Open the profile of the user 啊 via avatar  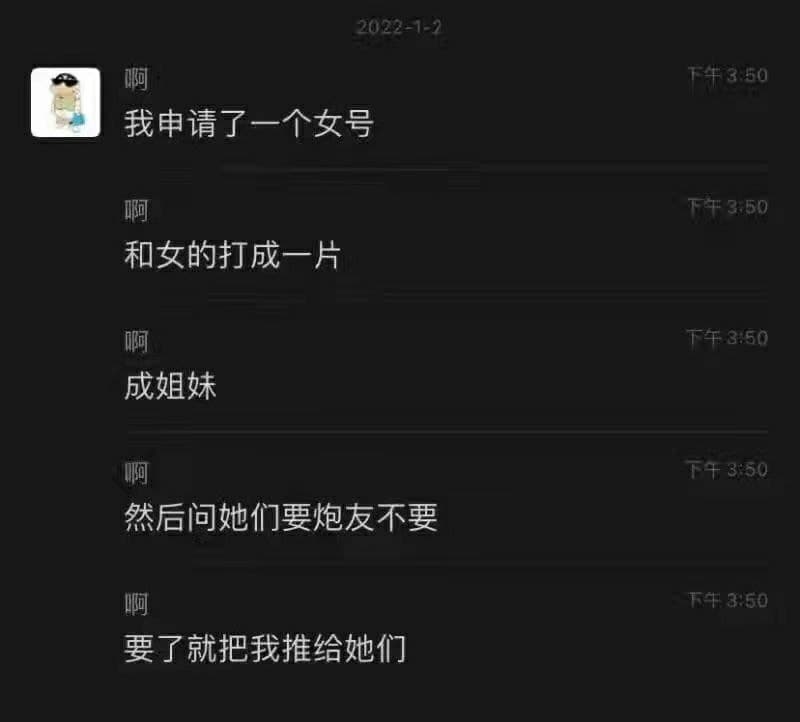coord(65,102)
